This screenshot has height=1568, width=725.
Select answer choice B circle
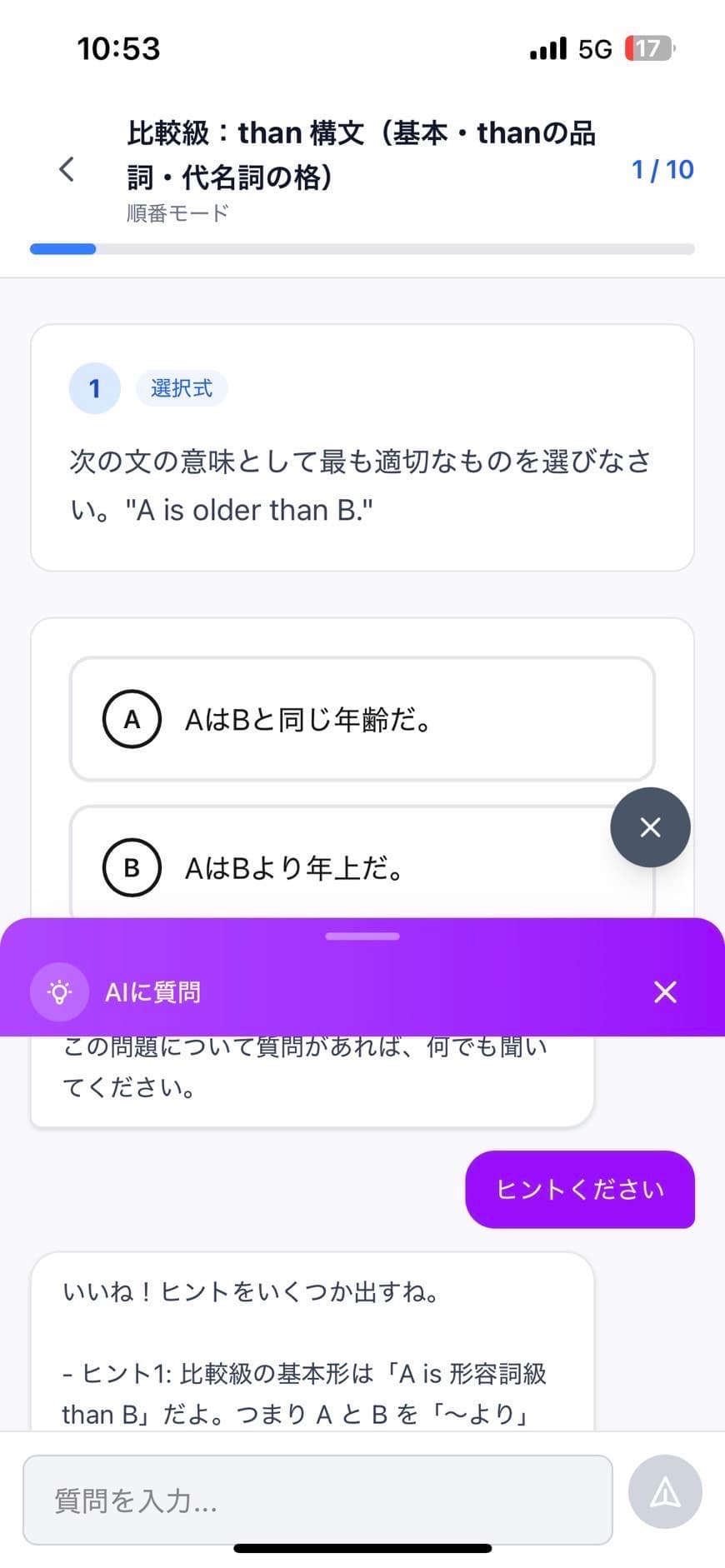pos(132,867)
